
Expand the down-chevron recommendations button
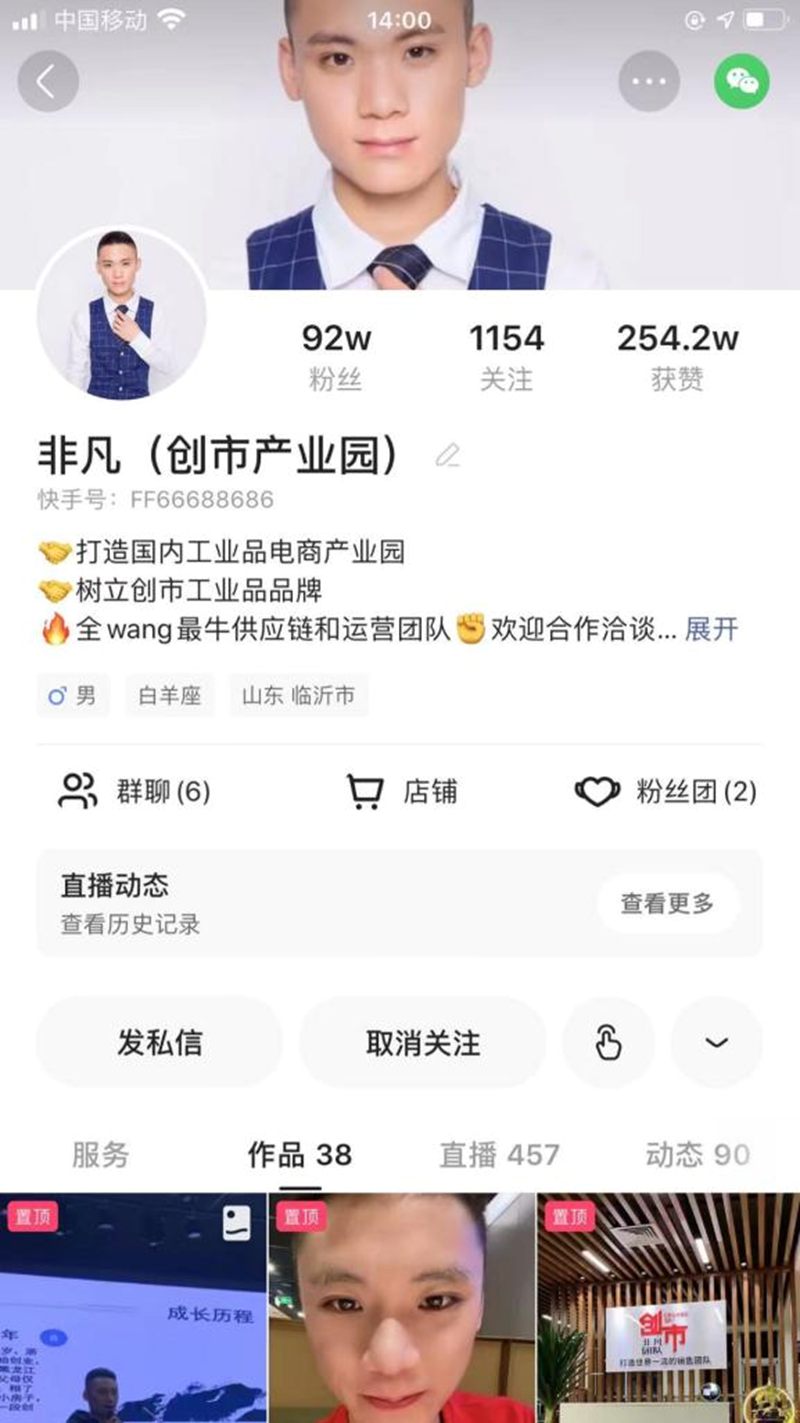point(716,1043)
